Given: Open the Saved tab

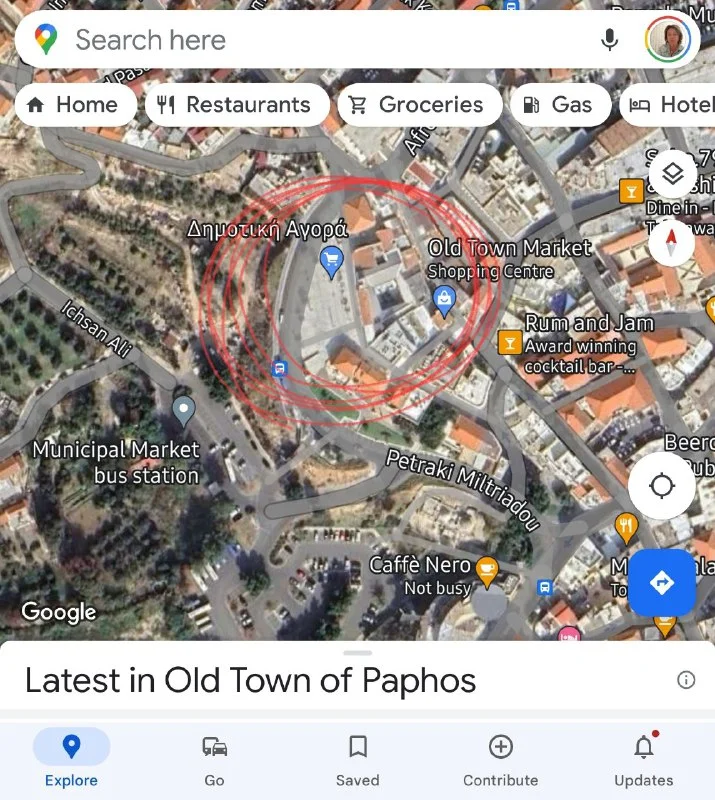Looking at the screenshot, I should pos(357,760).
